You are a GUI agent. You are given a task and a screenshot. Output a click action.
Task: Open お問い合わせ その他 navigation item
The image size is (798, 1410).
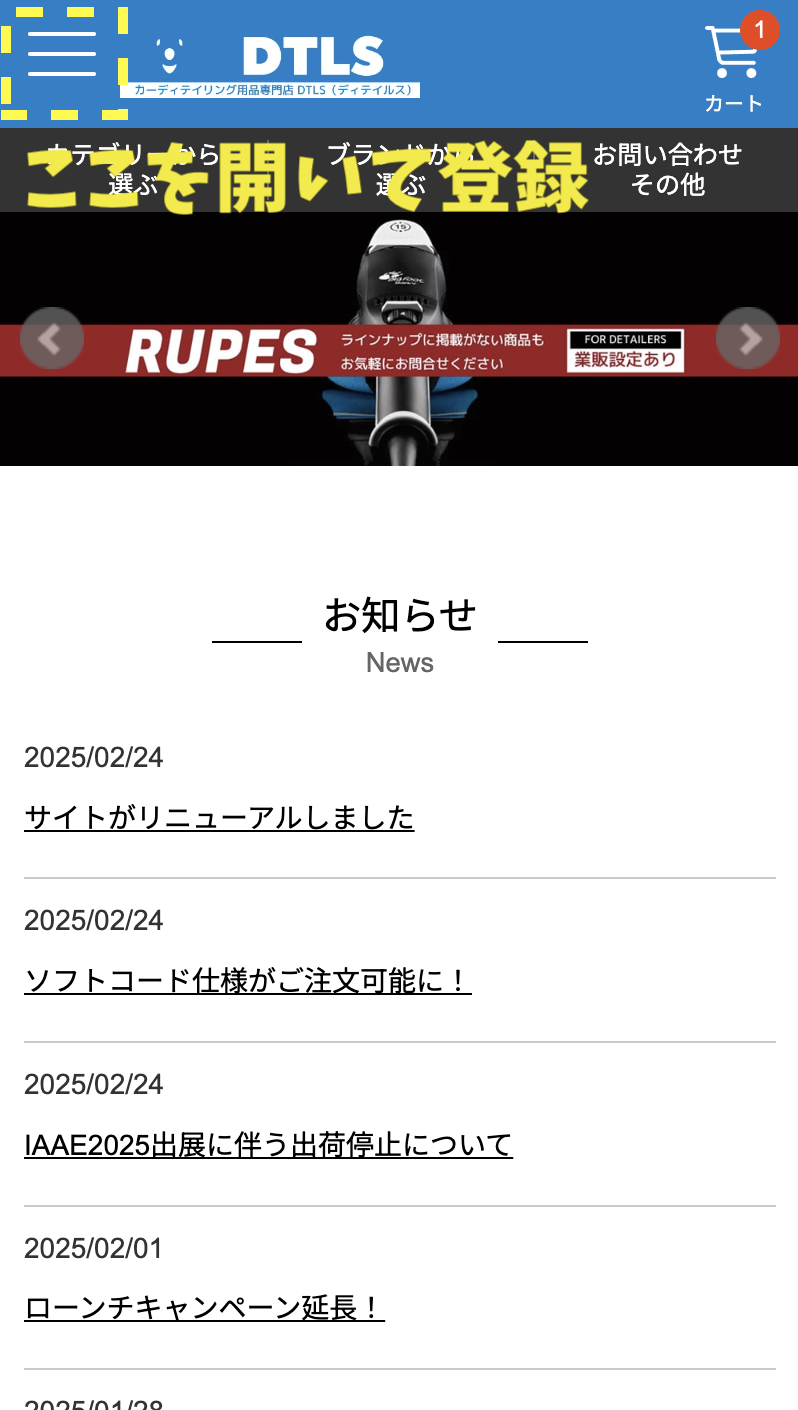(x=667, y=169)
